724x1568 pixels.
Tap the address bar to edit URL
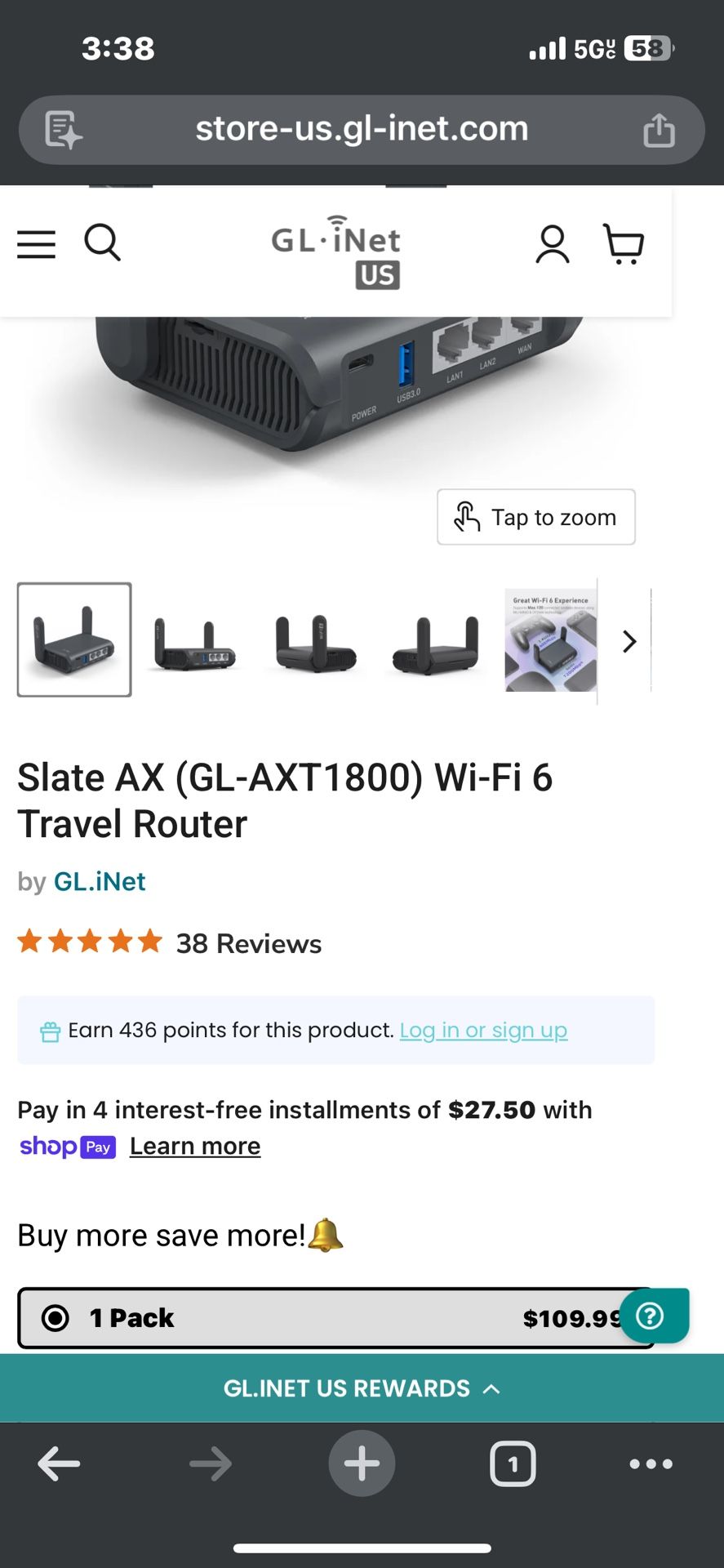(x=362, y=128)
